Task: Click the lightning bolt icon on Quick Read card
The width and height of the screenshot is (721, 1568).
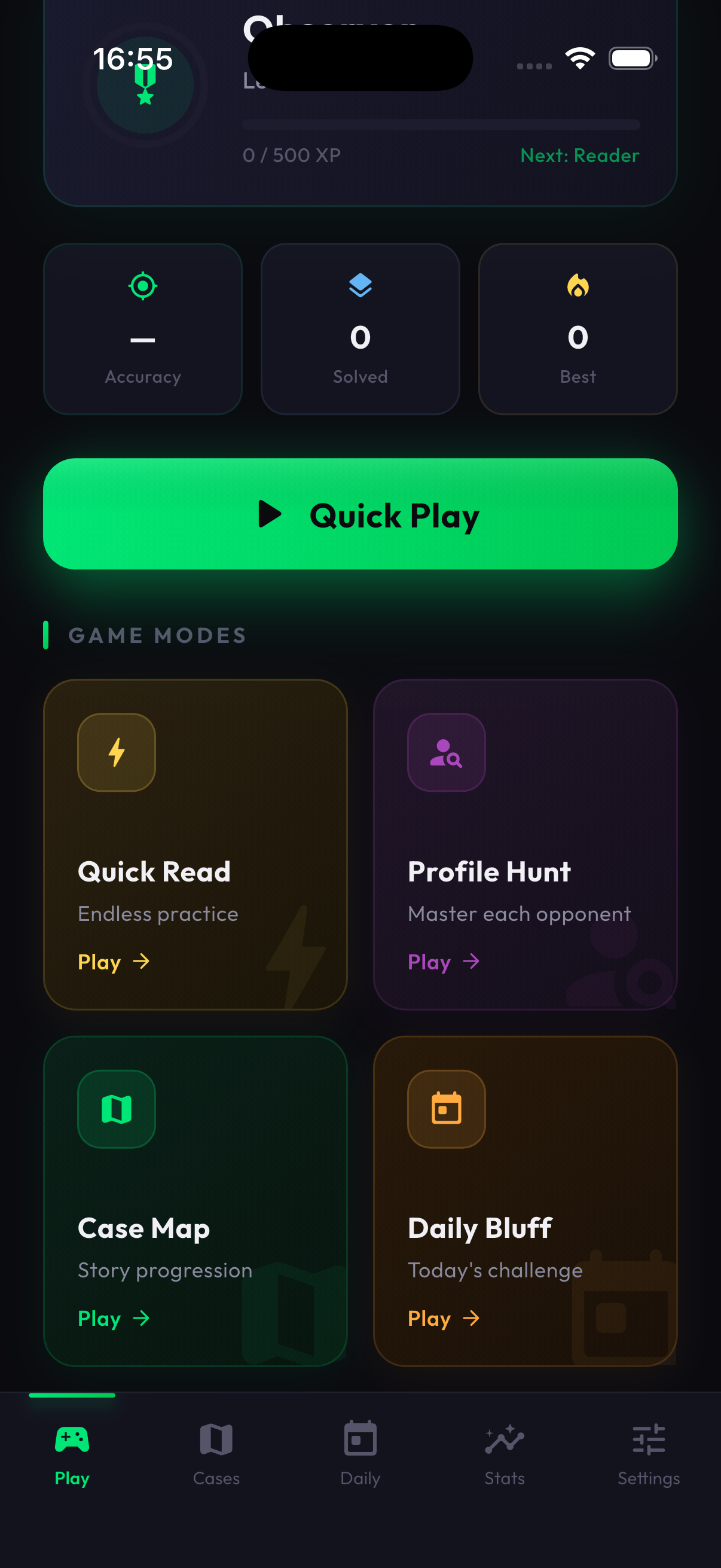Action: coord(116,752)
